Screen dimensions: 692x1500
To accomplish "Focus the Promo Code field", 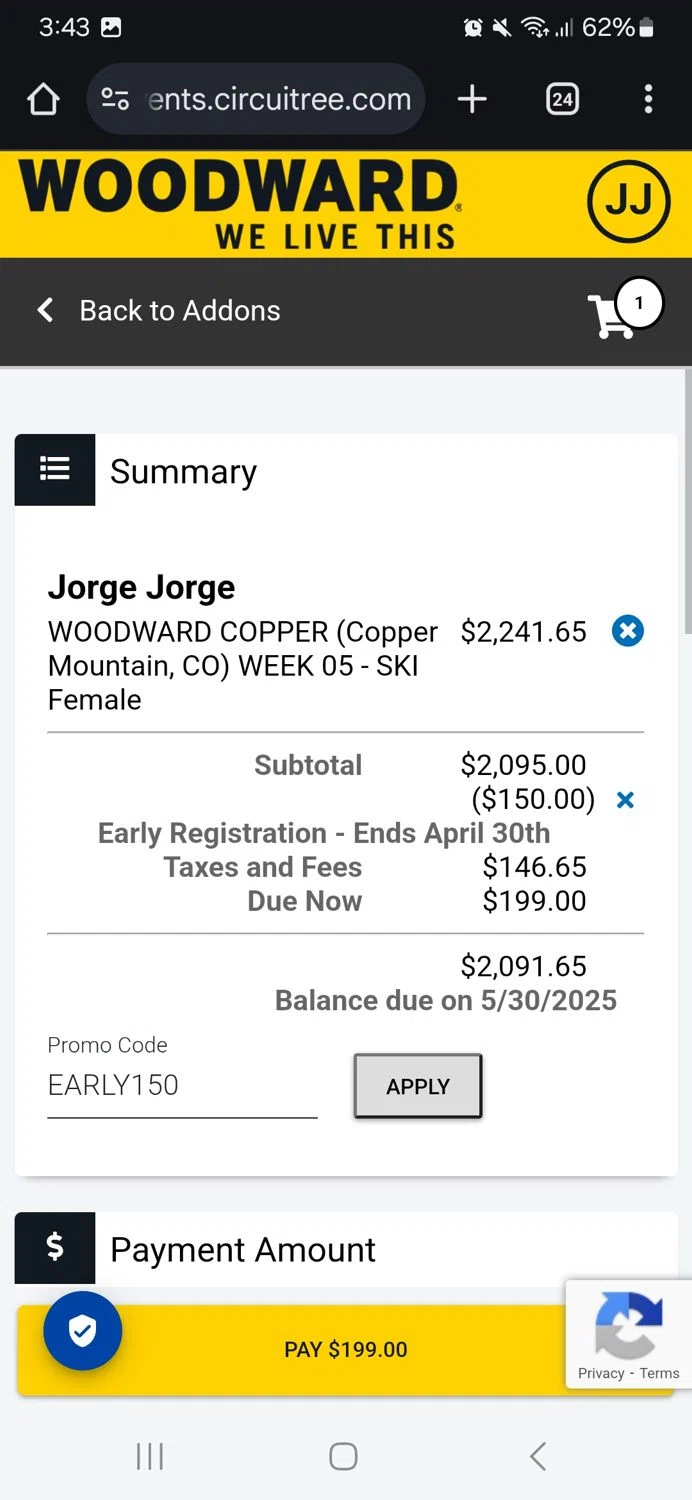I will [x=182, y=1086].
